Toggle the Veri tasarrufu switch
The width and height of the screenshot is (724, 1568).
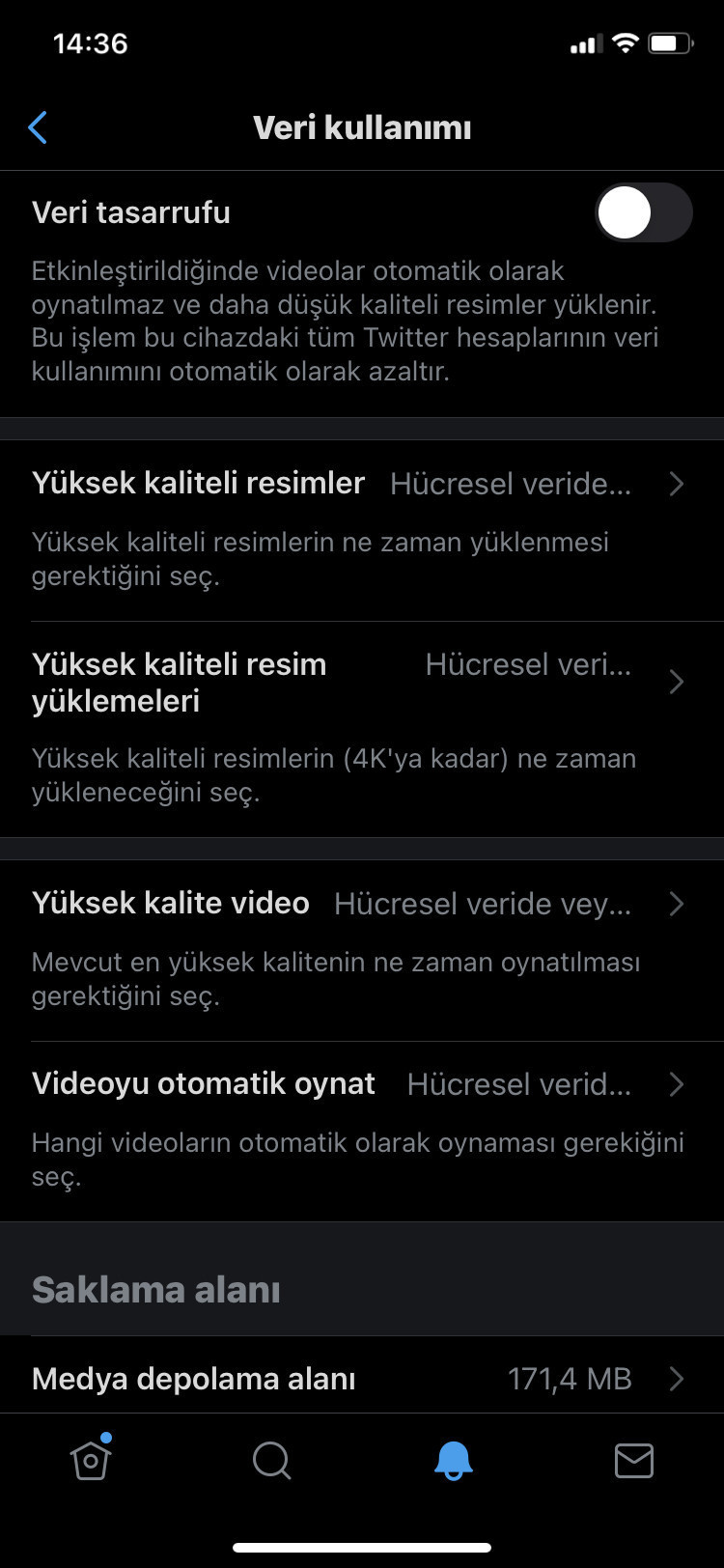644,212
